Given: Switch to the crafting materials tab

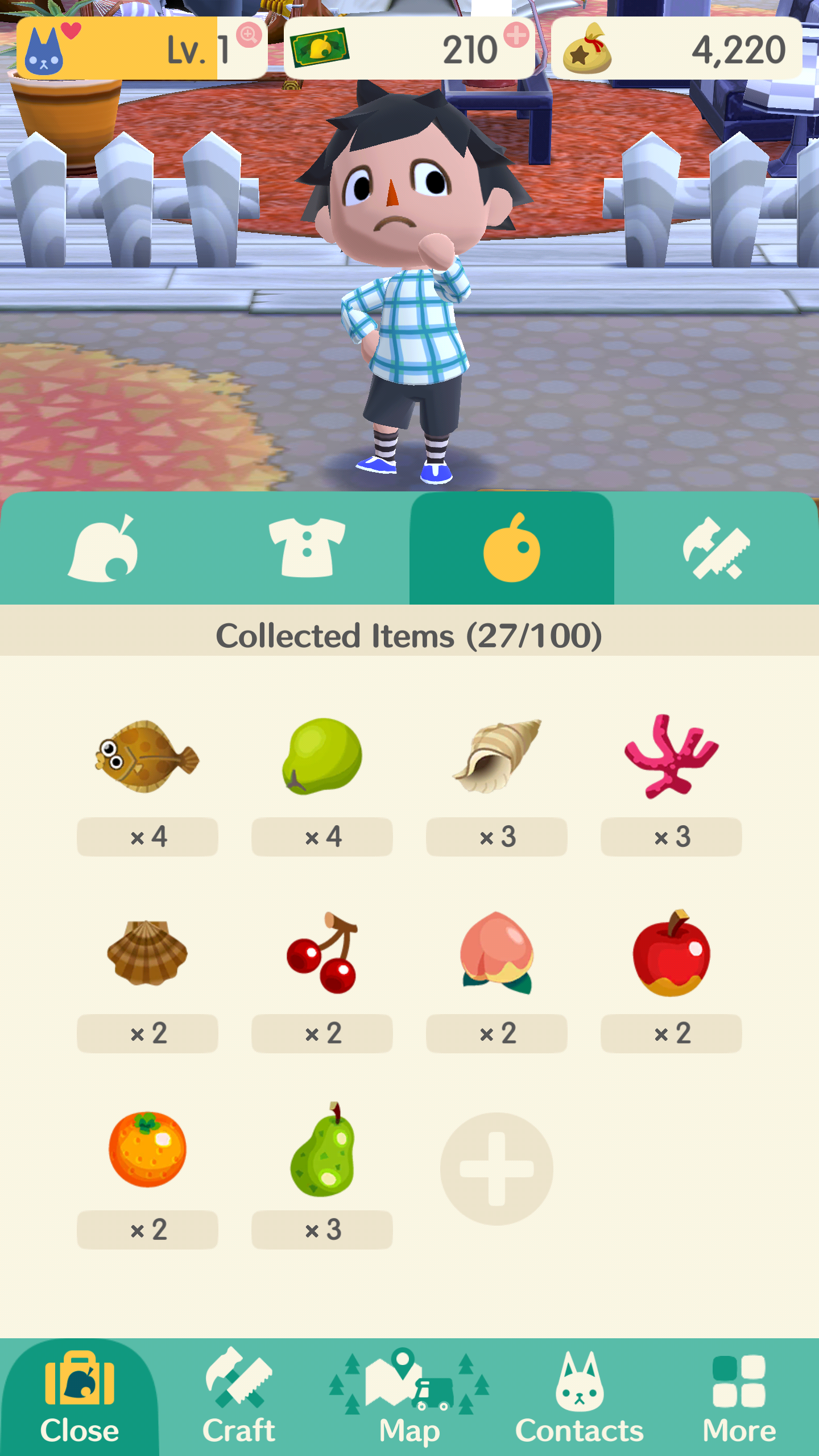Looking at the screenshot, I should (716, 548).
